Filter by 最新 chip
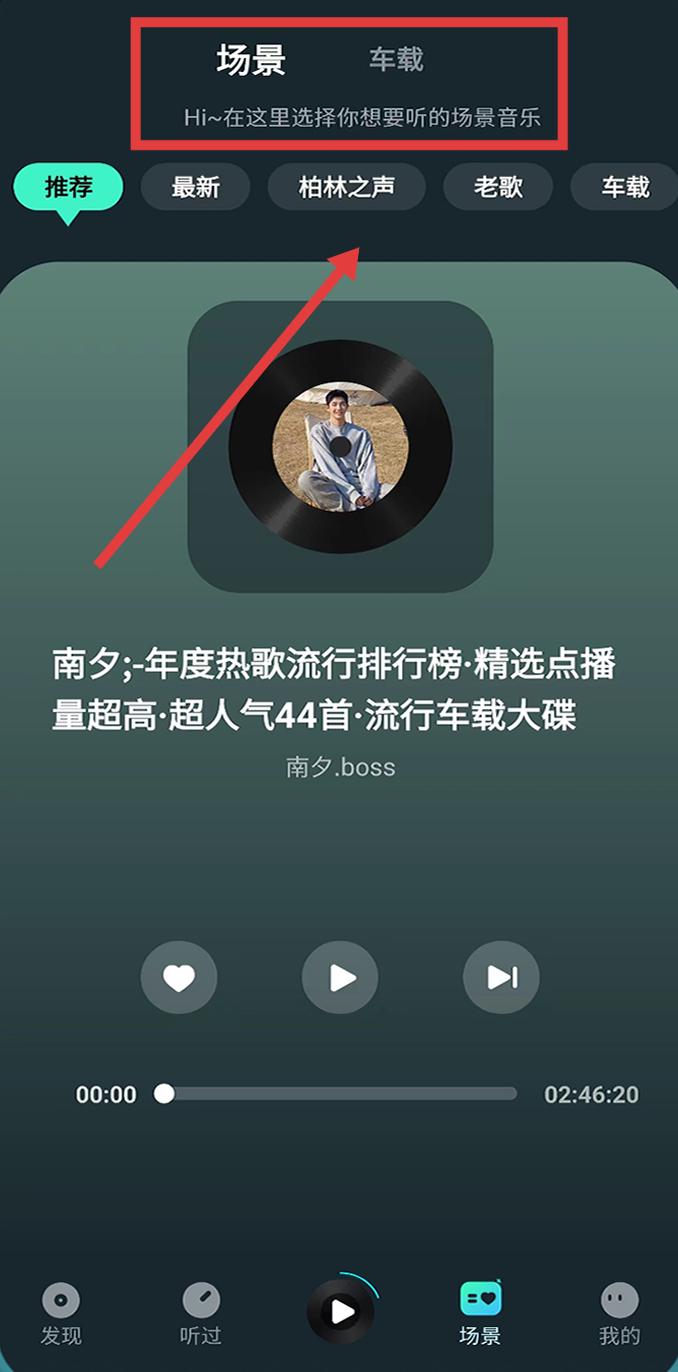 [195, 187]
